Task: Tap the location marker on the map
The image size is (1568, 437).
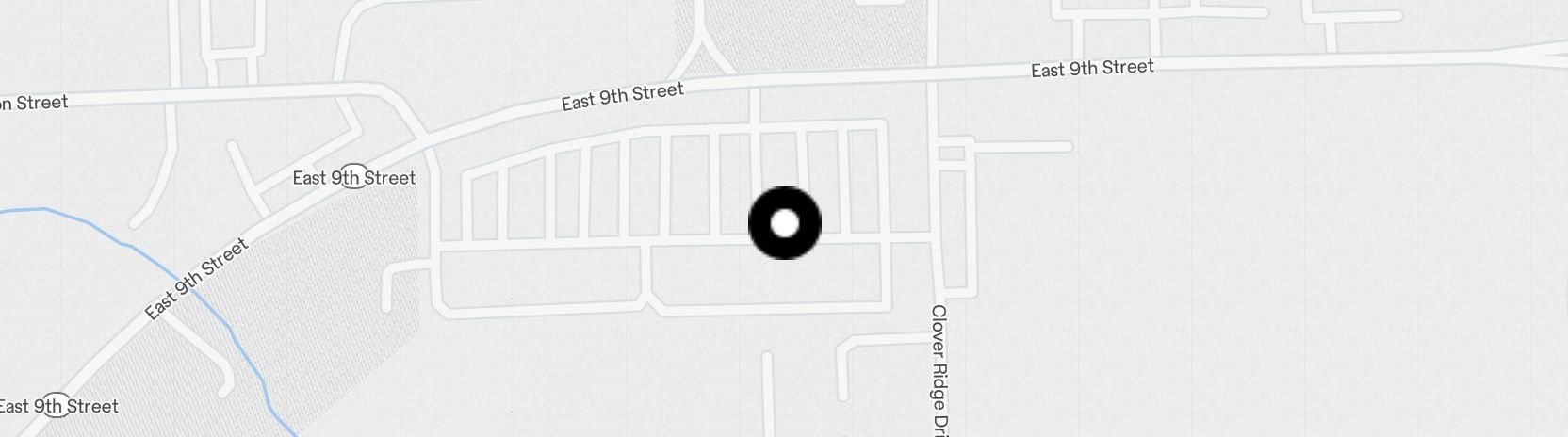Action: point(784,223)
